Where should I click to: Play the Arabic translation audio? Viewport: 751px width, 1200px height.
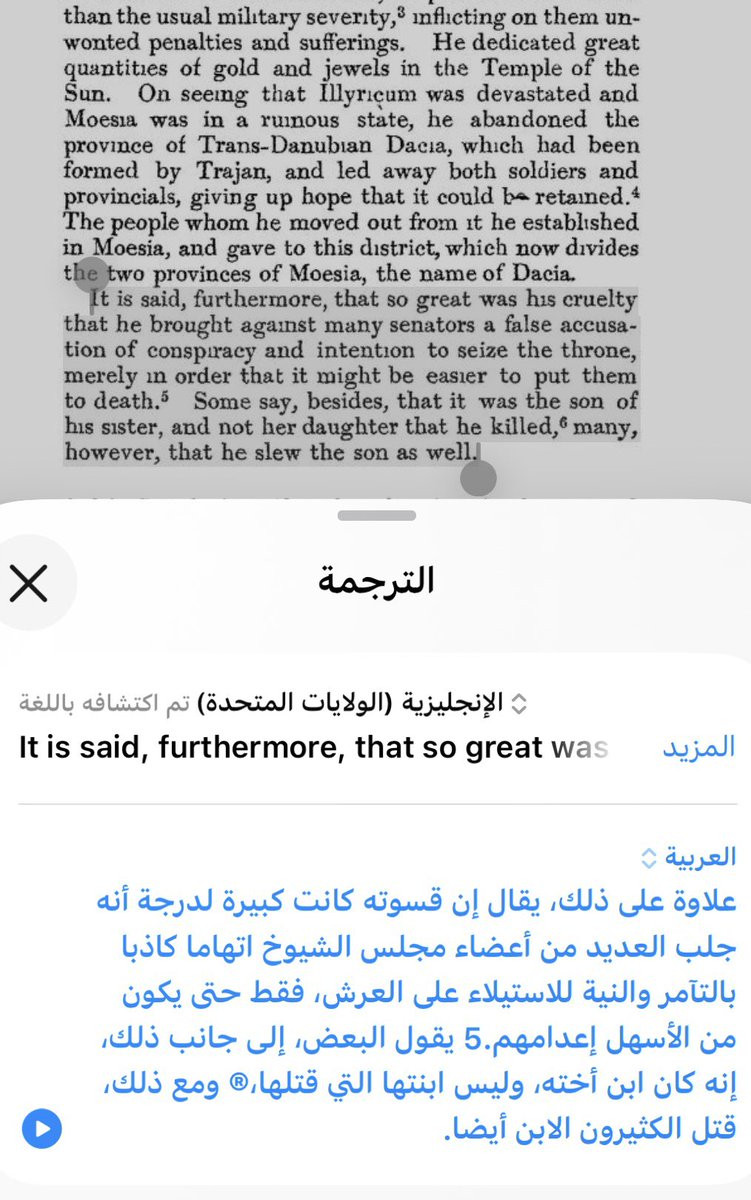pos(42,1129)
